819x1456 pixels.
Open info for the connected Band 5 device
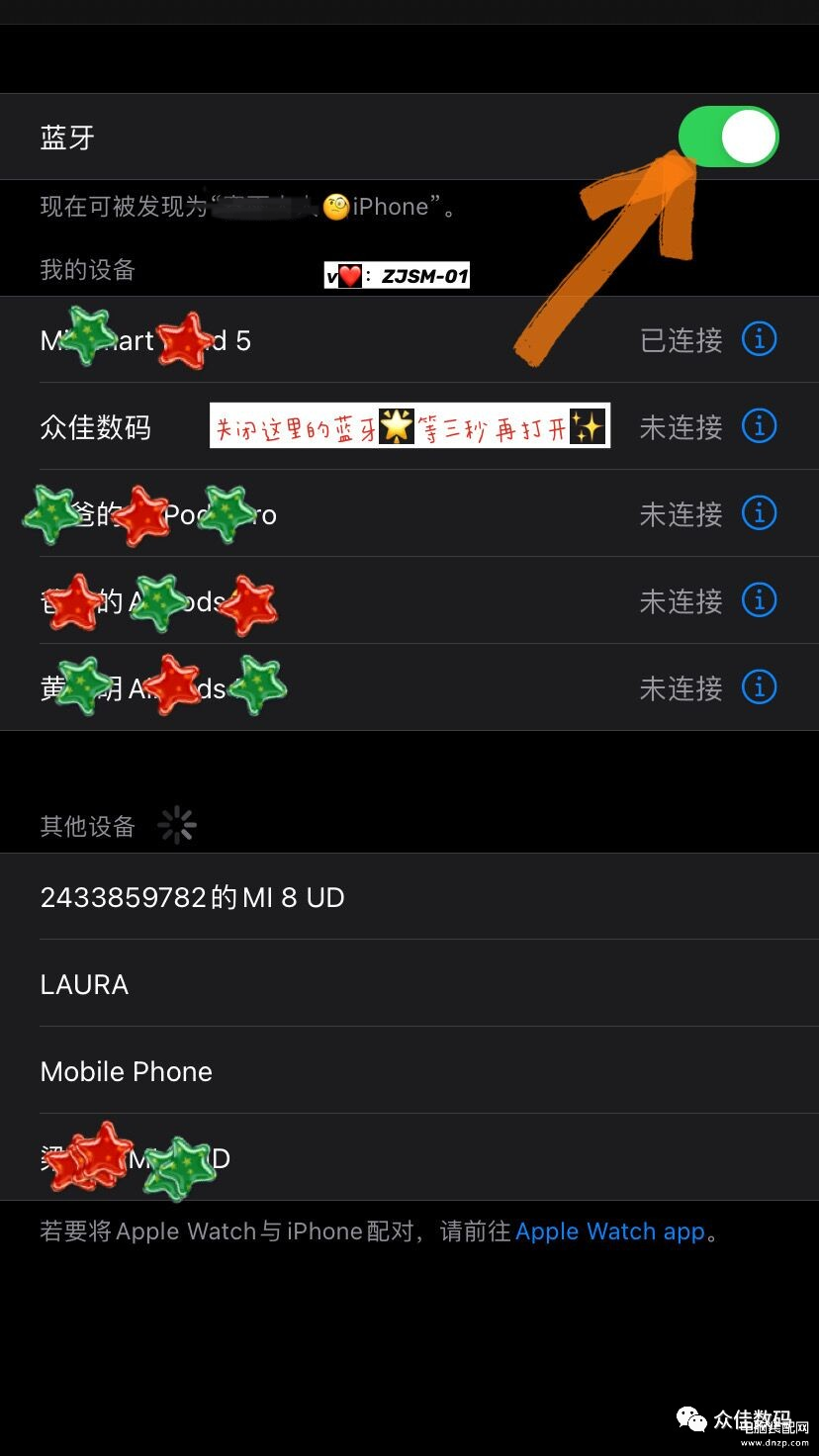760,339
